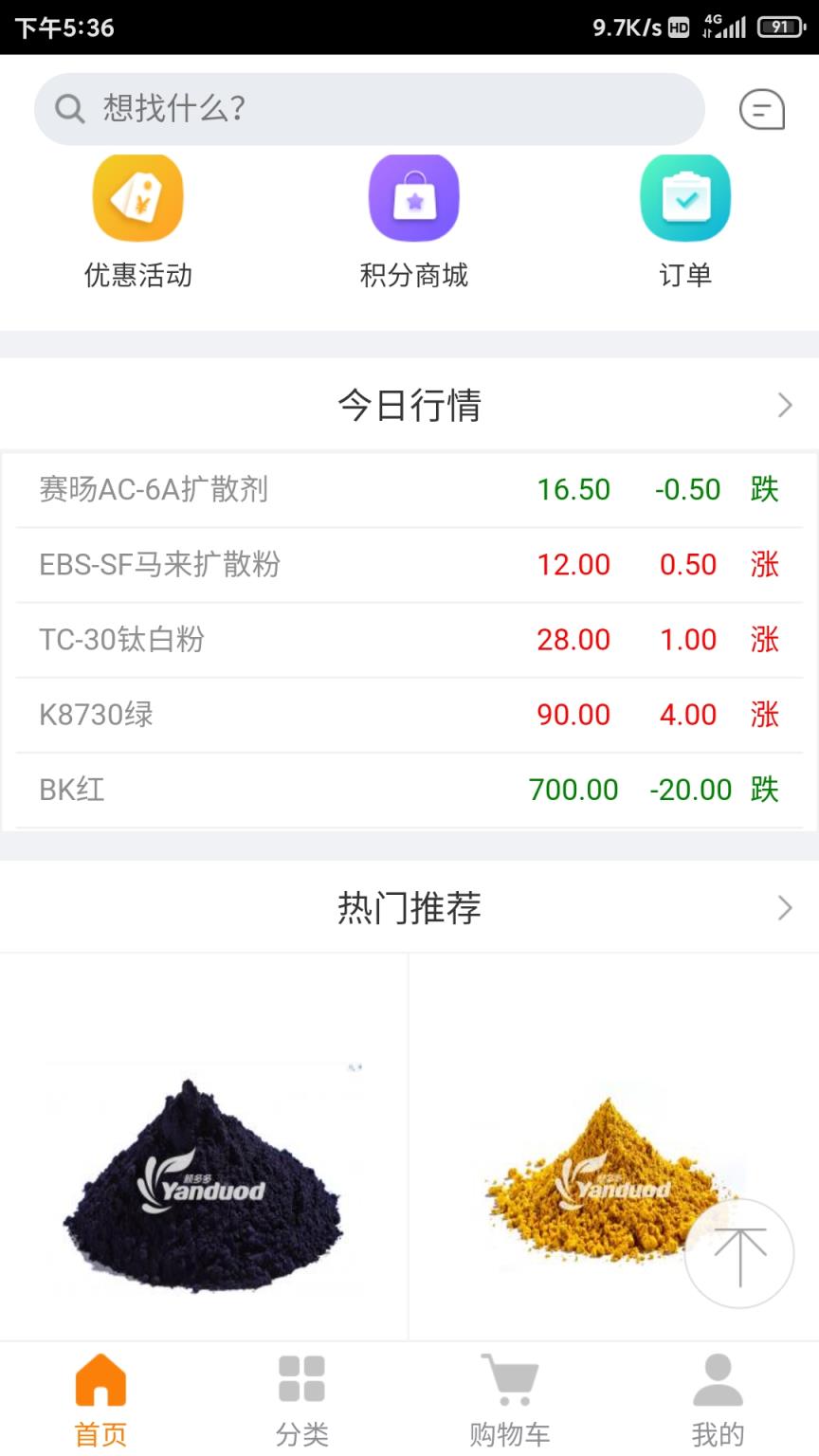
Task: Open the 优惠活动 coupon icon
Action: (137, 196)
